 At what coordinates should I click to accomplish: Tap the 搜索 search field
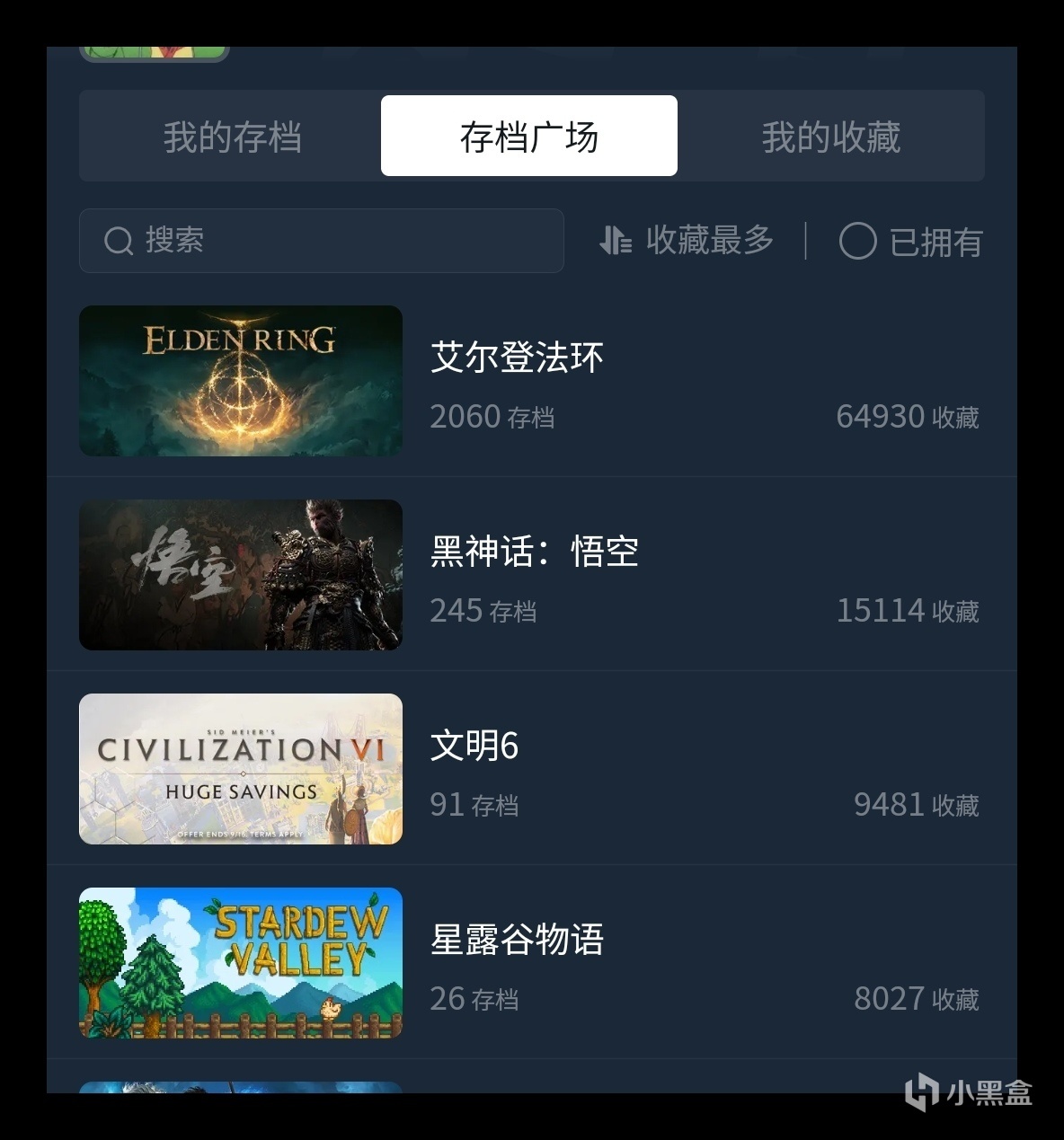(x=322, y=241)
